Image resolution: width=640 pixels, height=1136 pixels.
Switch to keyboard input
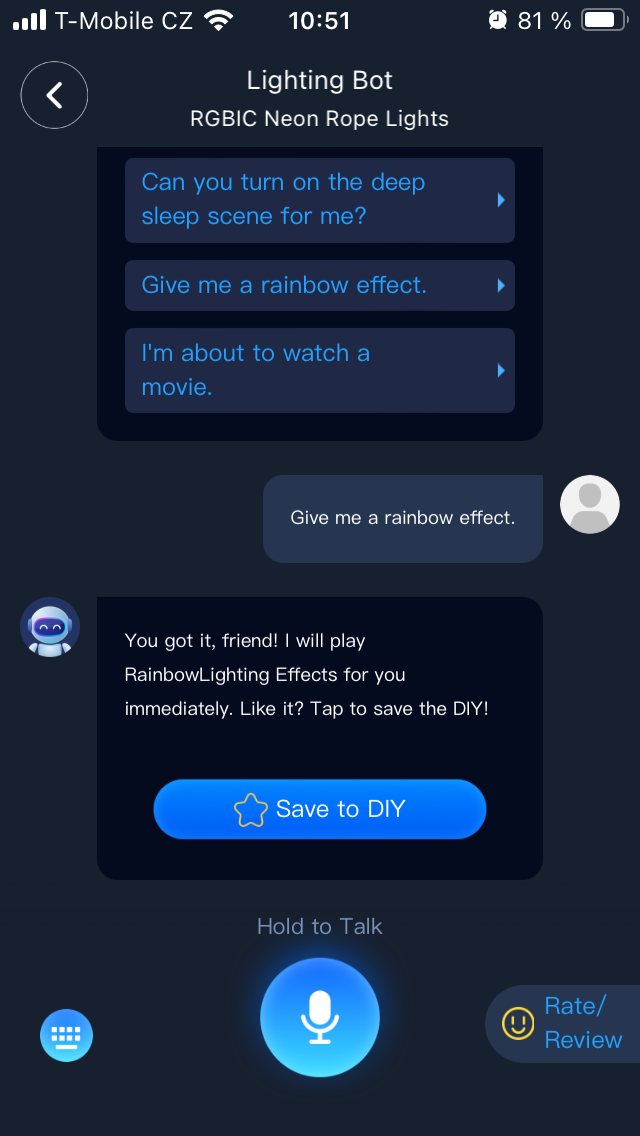[x=66, y=1035]
